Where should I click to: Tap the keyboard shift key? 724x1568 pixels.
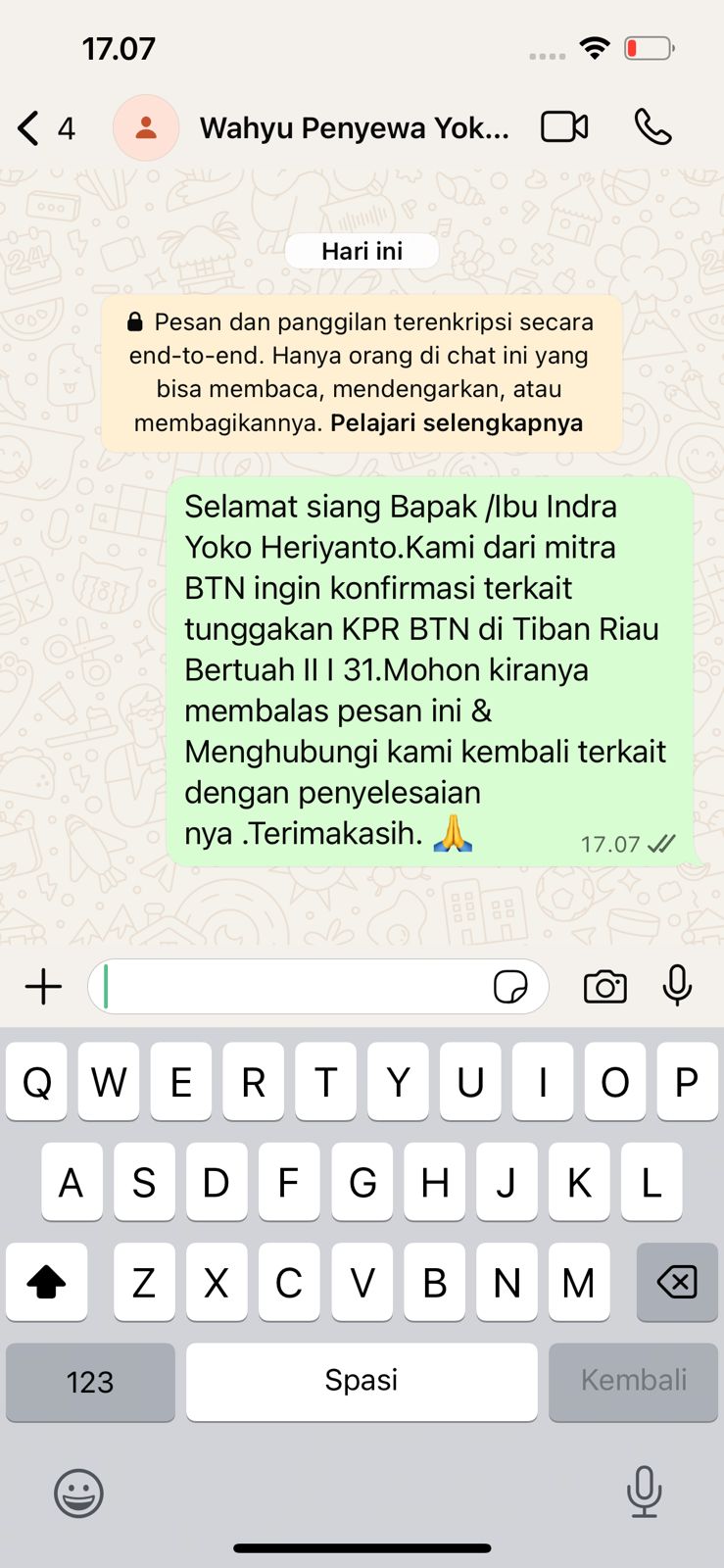point(46,1282)
